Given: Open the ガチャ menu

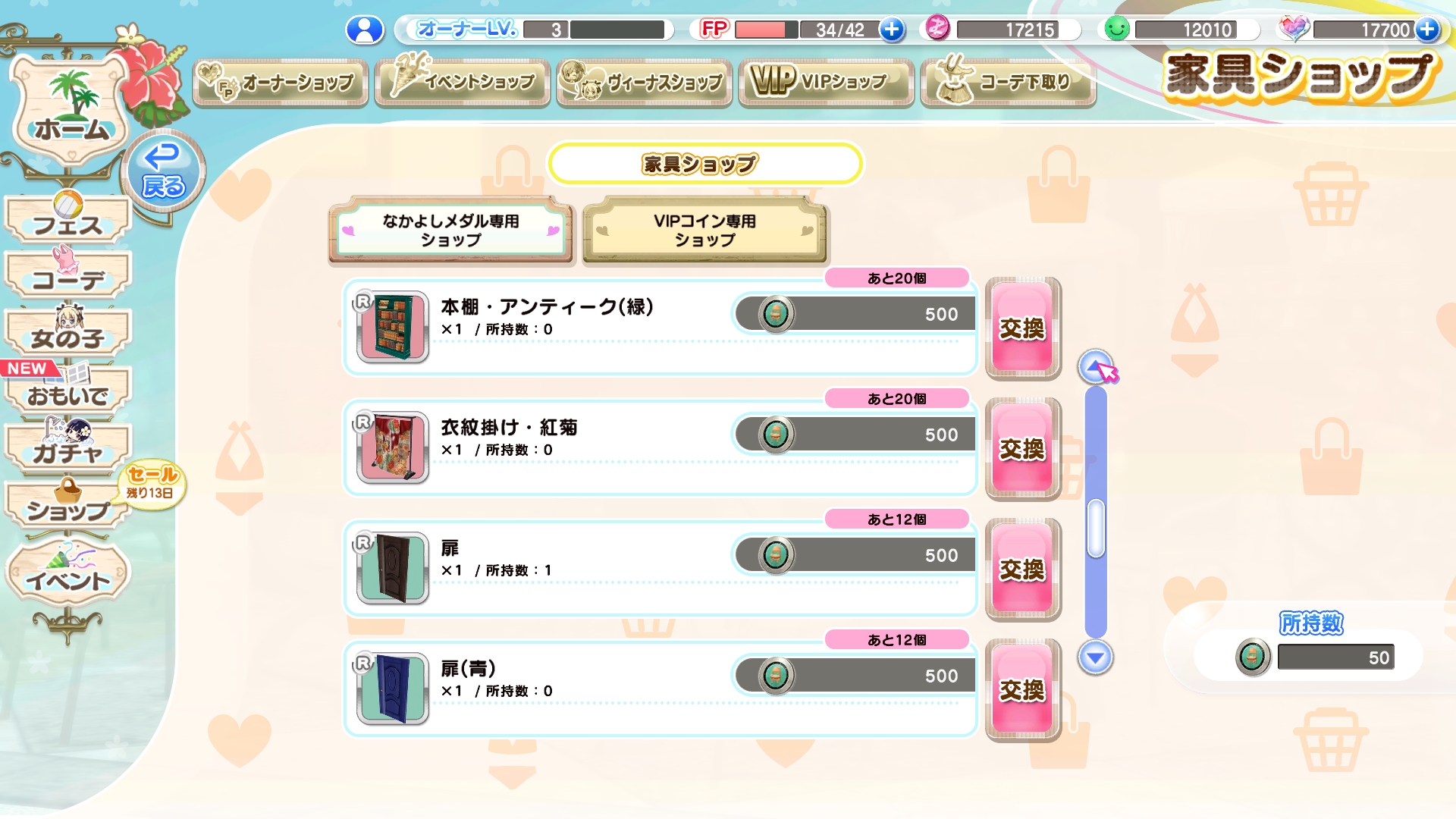Looking at the screenshot, I should [68, 447].
